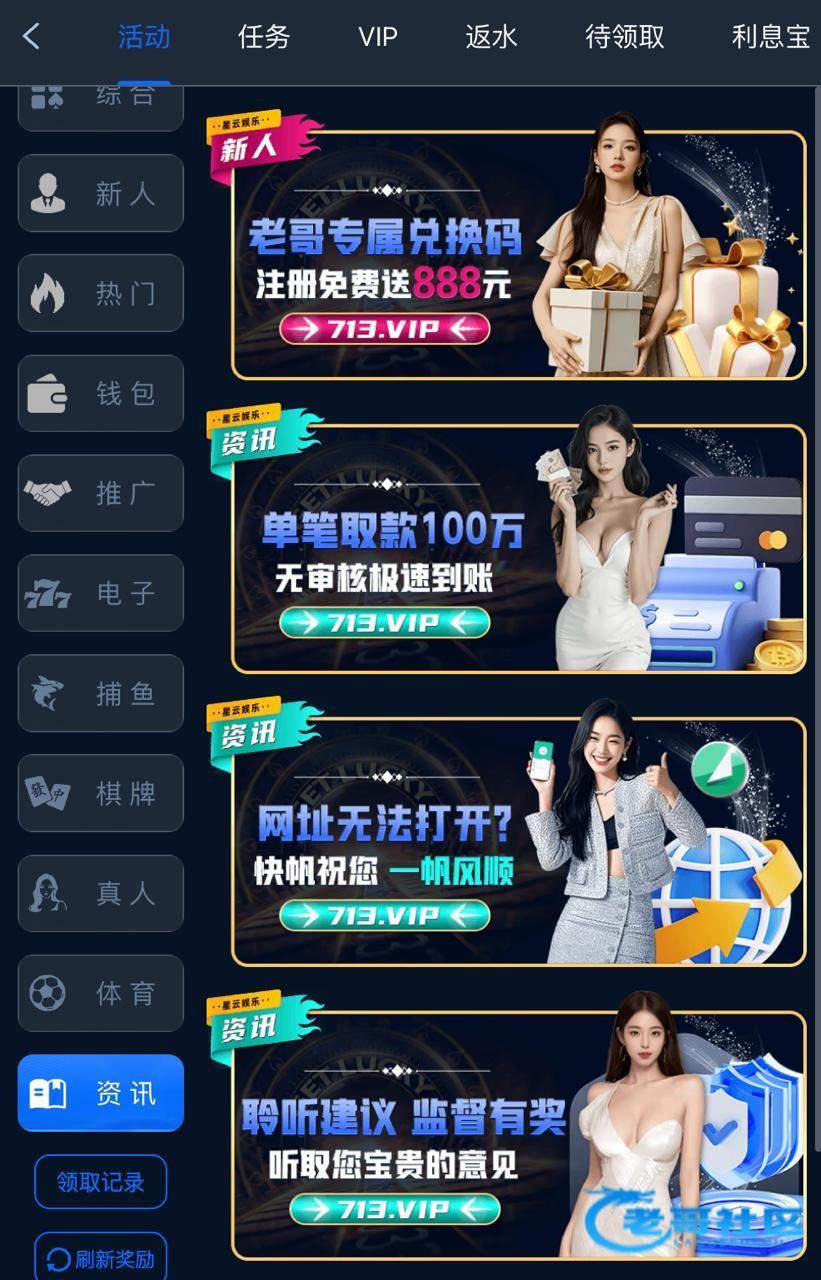
Task: Tap the 刷新奖励 button
Action: click(x=101, y=1258)
